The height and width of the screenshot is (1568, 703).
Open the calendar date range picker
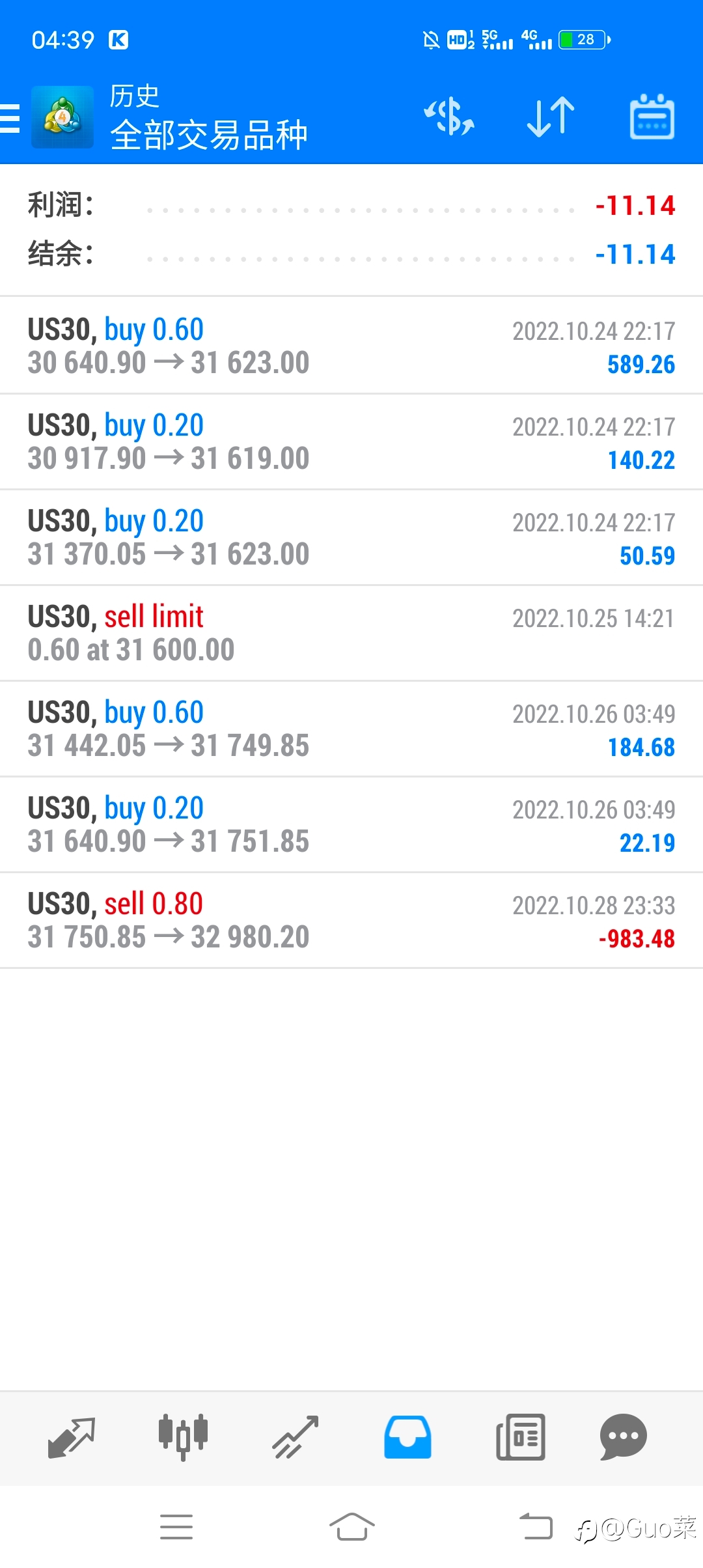point(652,117)
